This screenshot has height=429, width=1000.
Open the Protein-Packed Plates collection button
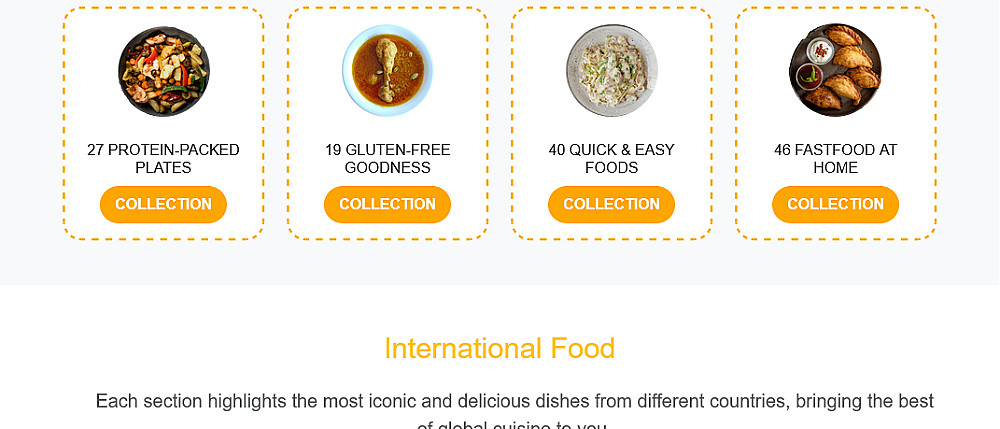click(x=163, y=204)
